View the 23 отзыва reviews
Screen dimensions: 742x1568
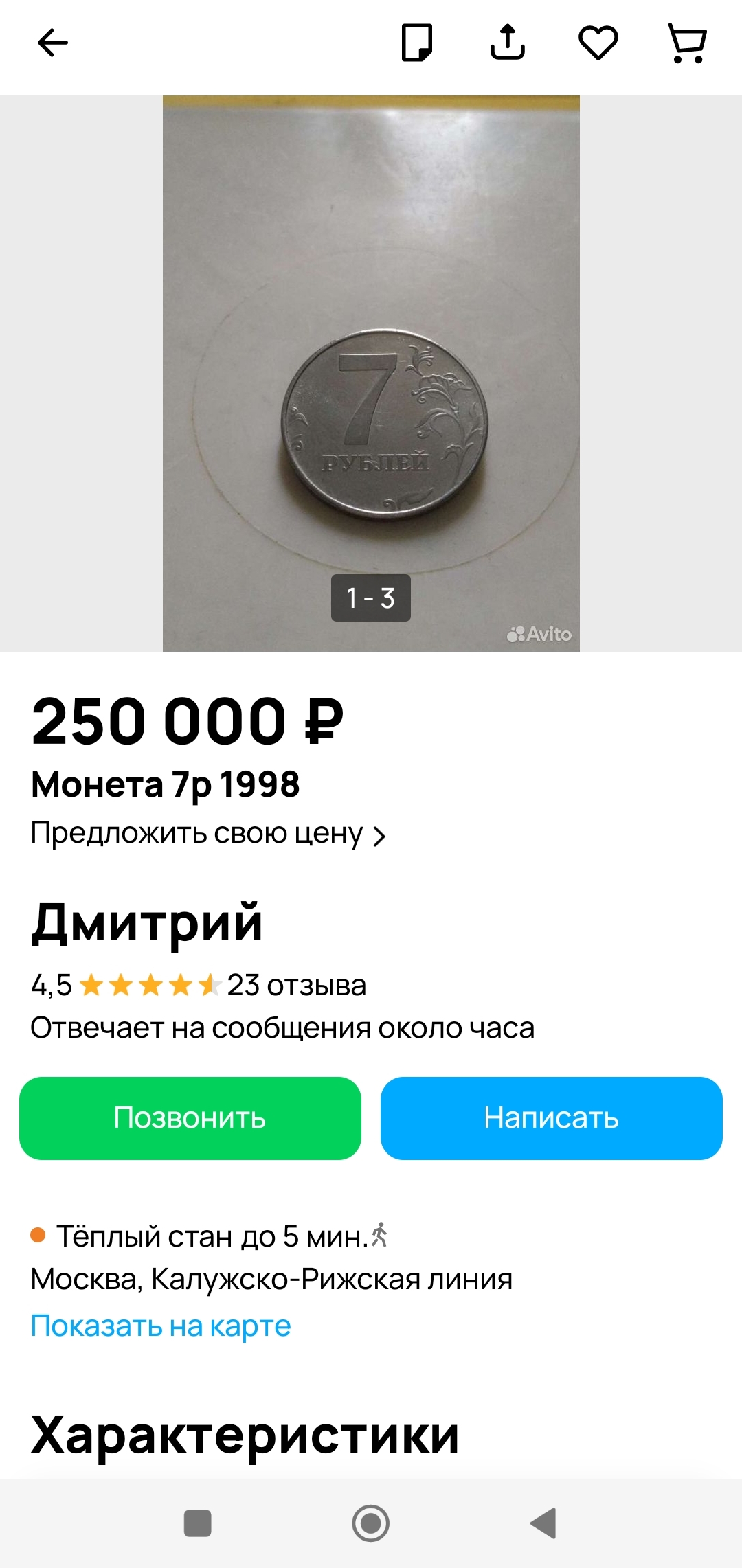point(296,986)
